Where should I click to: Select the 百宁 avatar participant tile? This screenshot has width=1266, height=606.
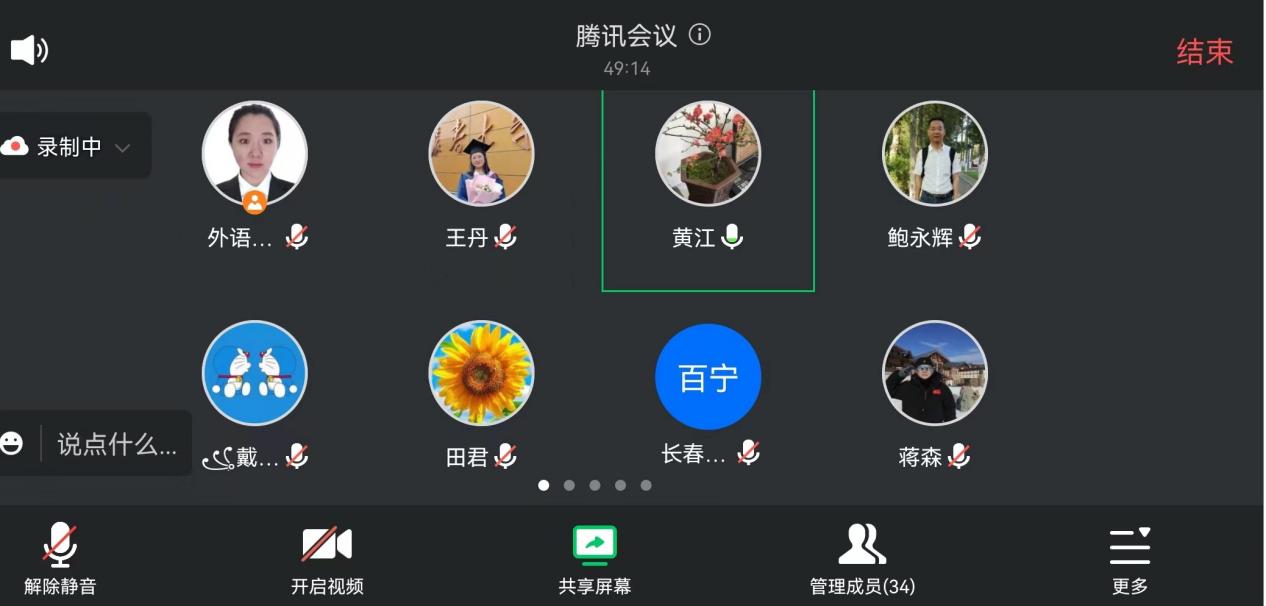click(708, 378)
